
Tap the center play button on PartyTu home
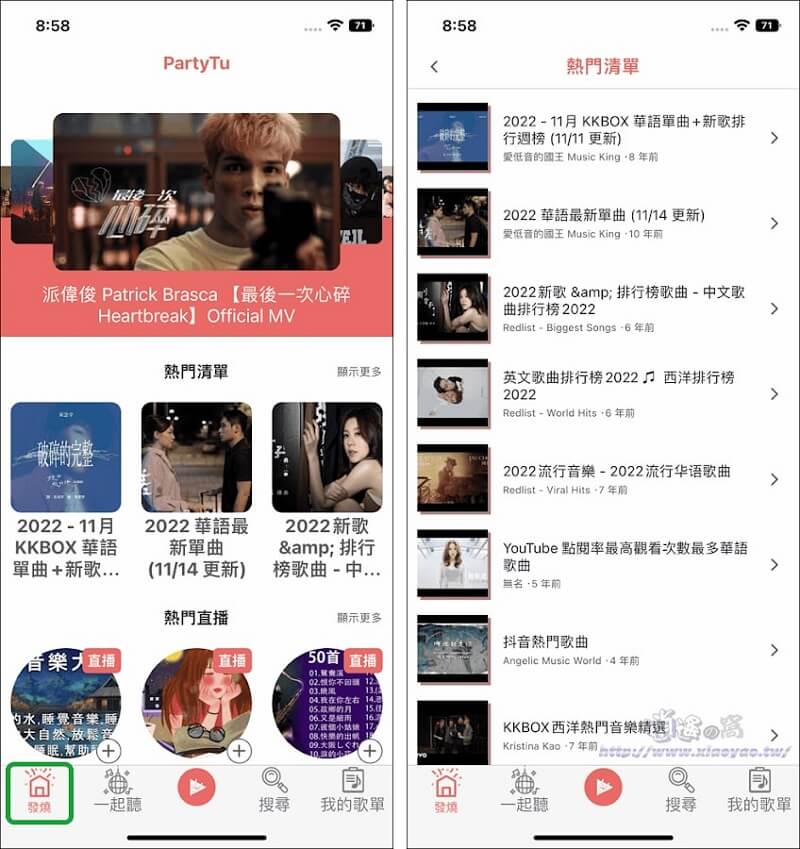[196, 788]
